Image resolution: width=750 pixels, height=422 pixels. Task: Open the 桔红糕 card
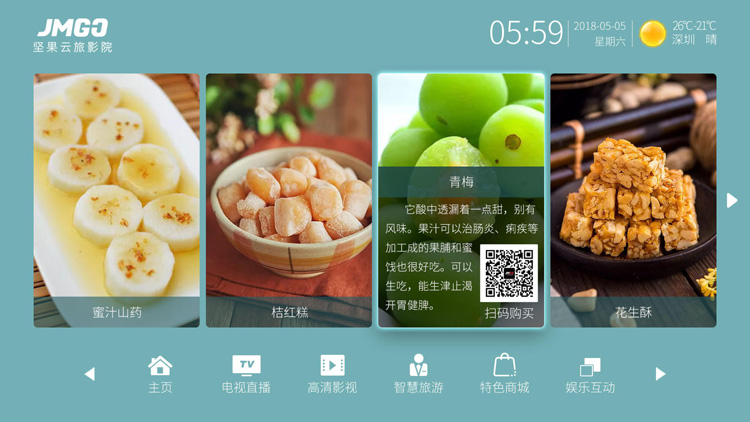[x=289, y=200]
